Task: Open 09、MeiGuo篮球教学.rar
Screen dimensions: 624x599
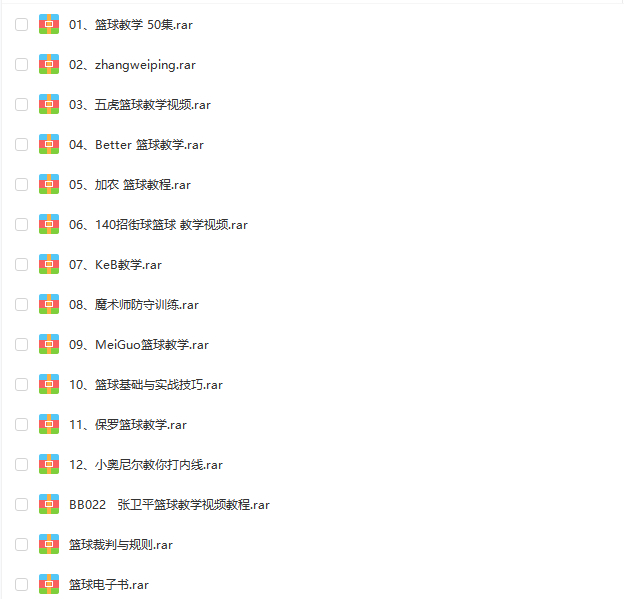Action: coord(139,345)
